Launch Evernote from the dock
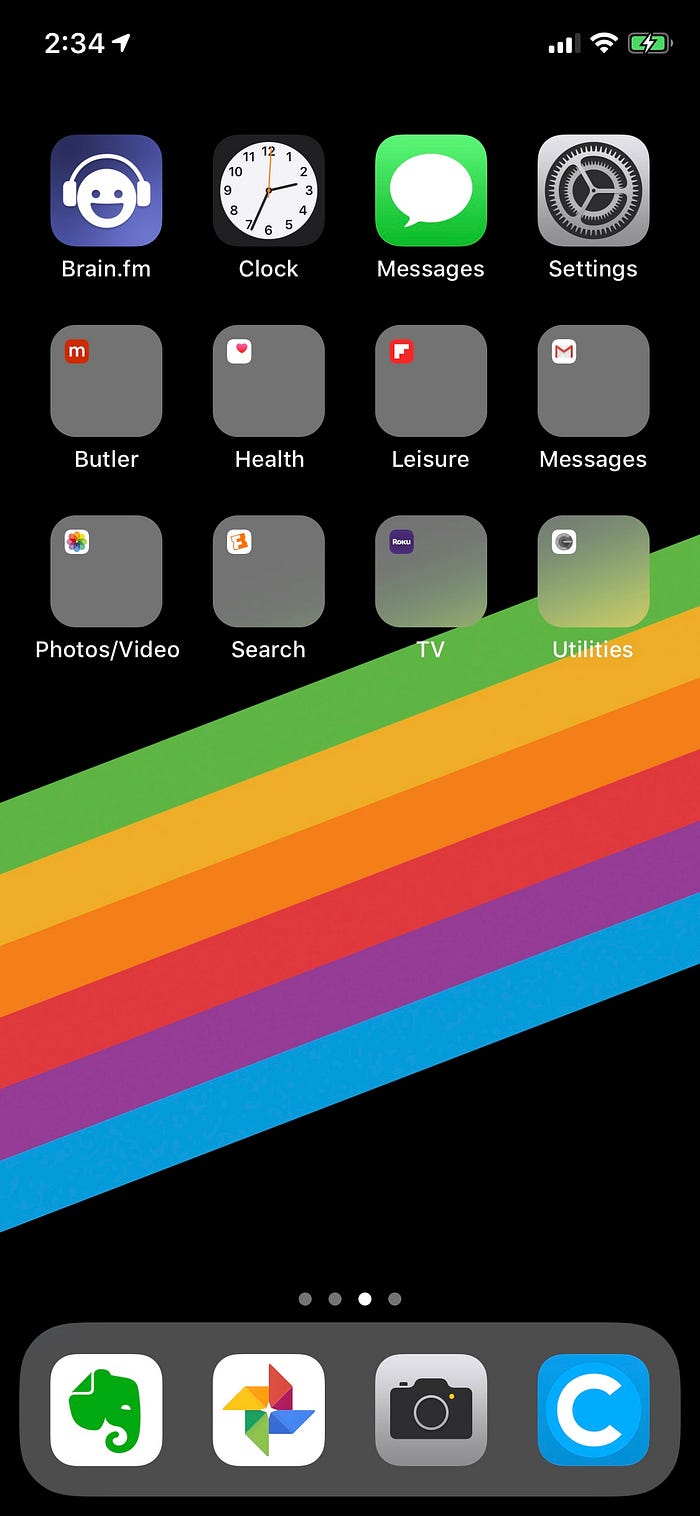 click(x=106, y=1409)
